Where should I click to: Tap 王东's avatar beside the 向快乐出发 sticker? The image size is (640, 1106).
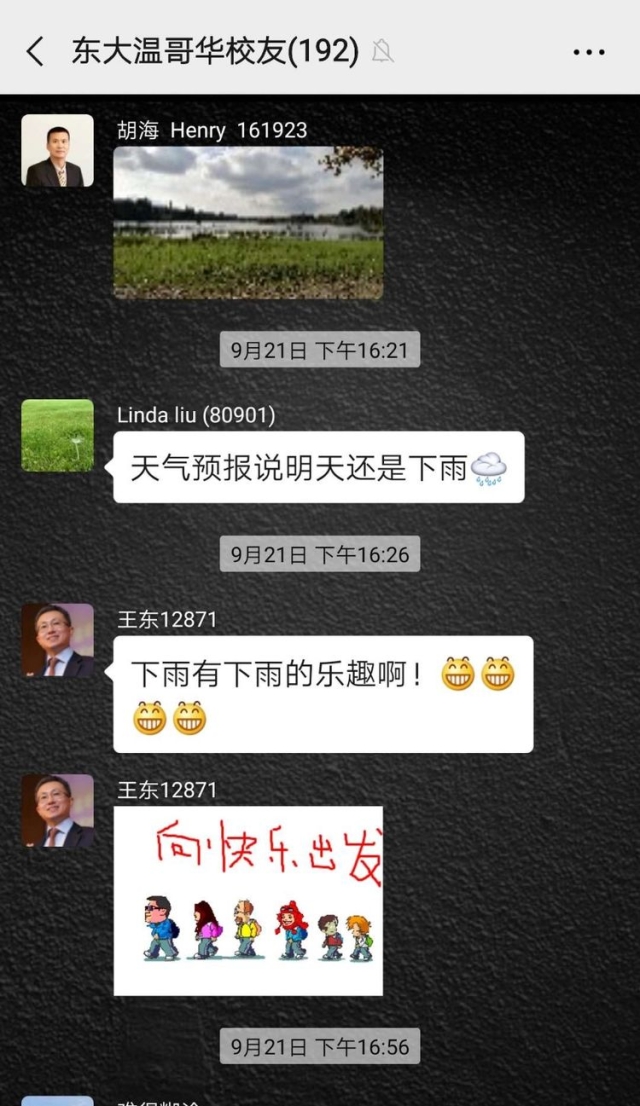(57, 810)
